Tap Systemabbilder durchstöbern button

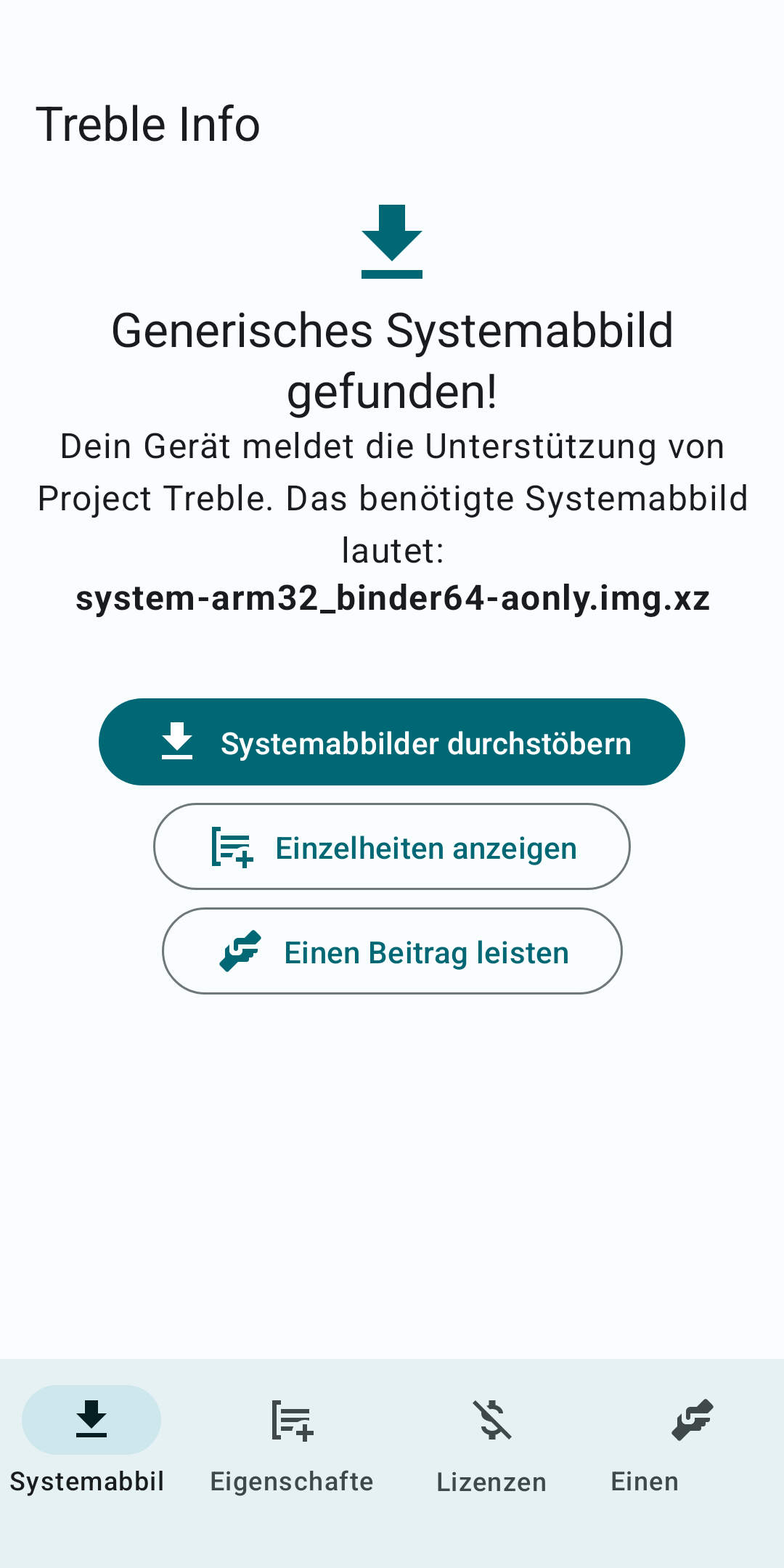[x=392, y=742]
